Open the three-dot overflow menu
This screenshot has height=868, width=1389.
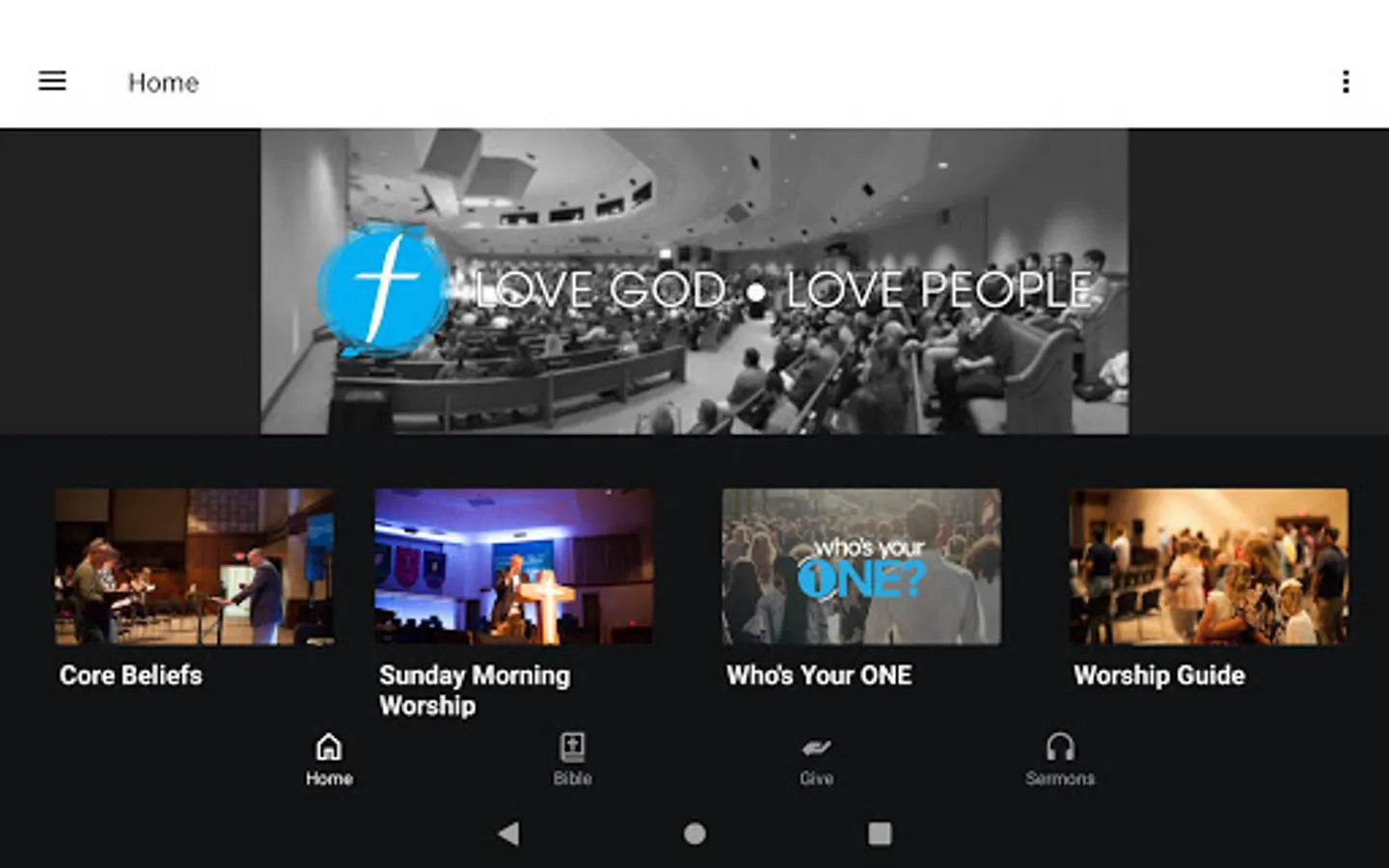tap(1346, 82)
